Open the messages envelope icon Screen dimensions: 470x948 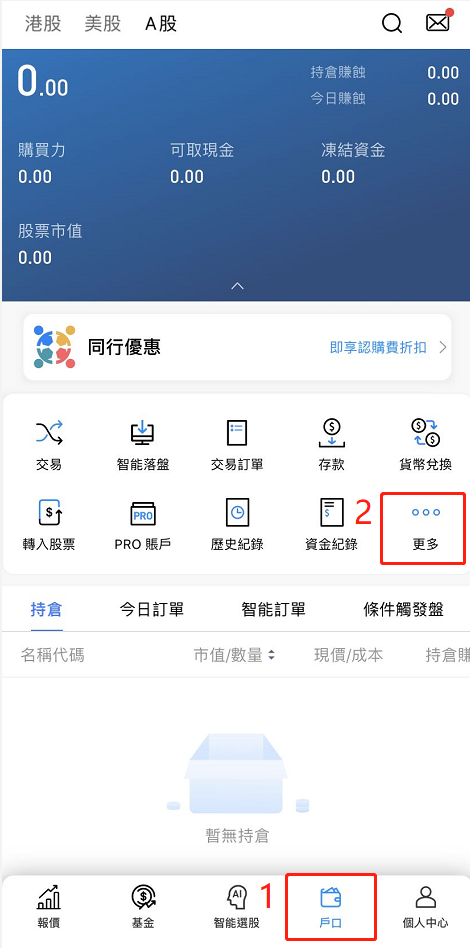tap(439, 21)
